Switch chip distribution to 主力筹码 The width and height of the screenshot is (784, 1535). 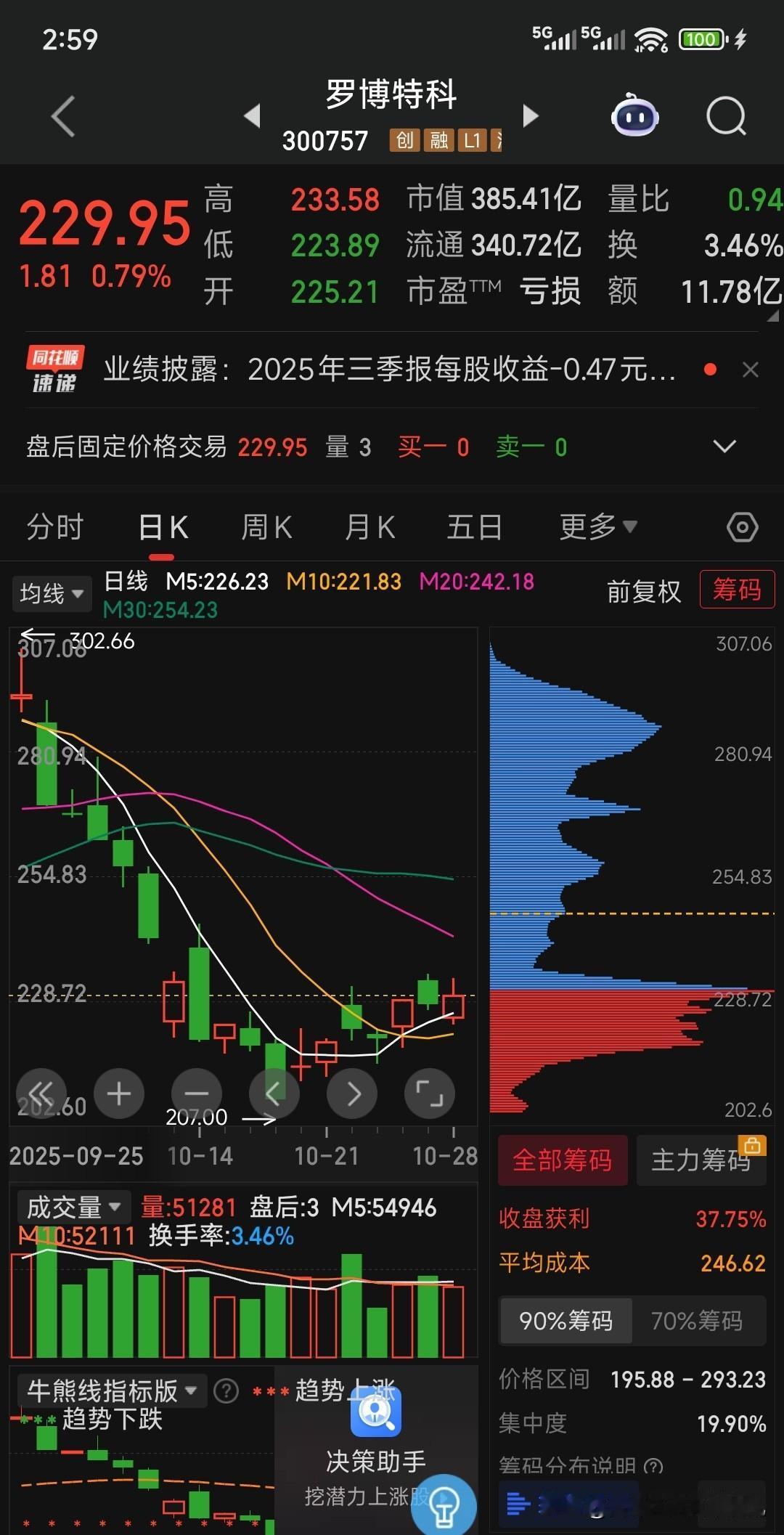tap(701, 1160)
